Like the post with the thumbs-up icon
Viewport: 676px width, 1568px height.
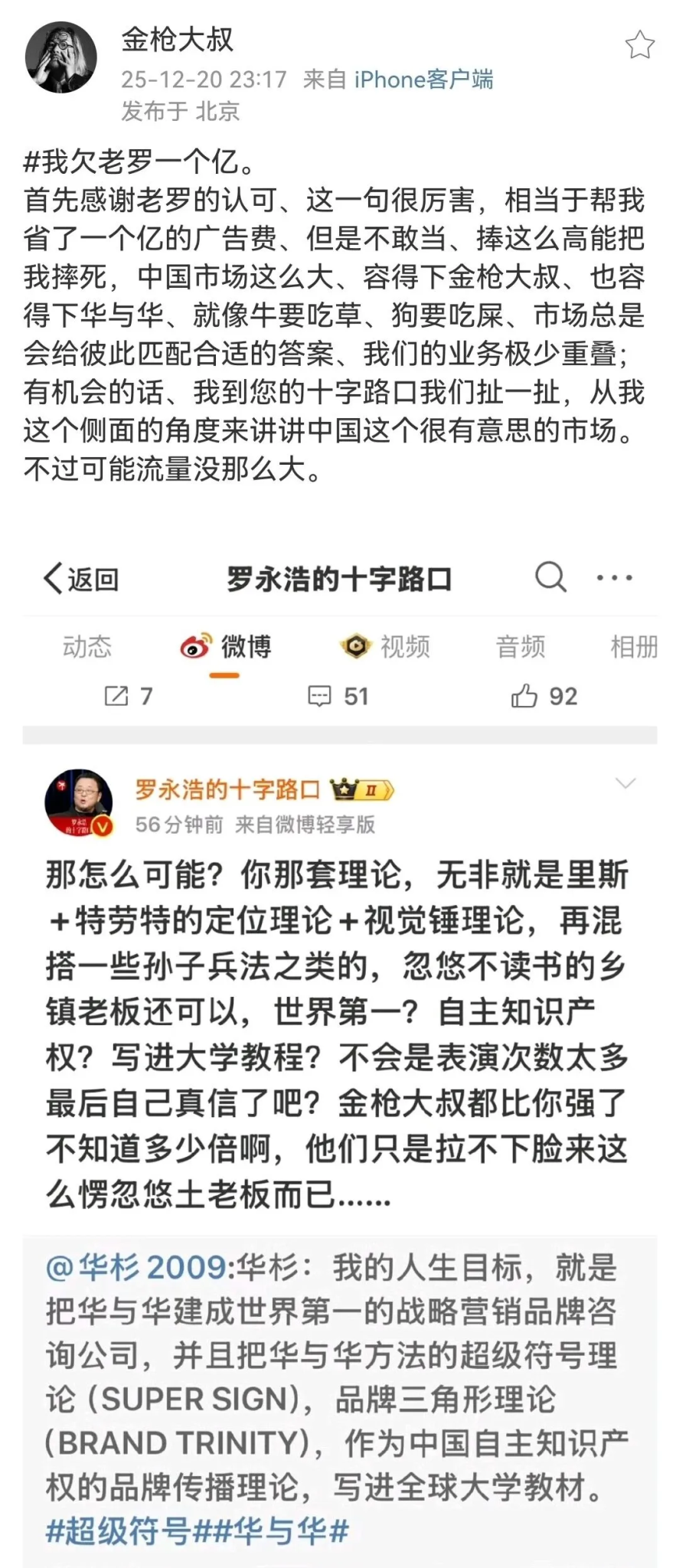[x=527, y=695]
